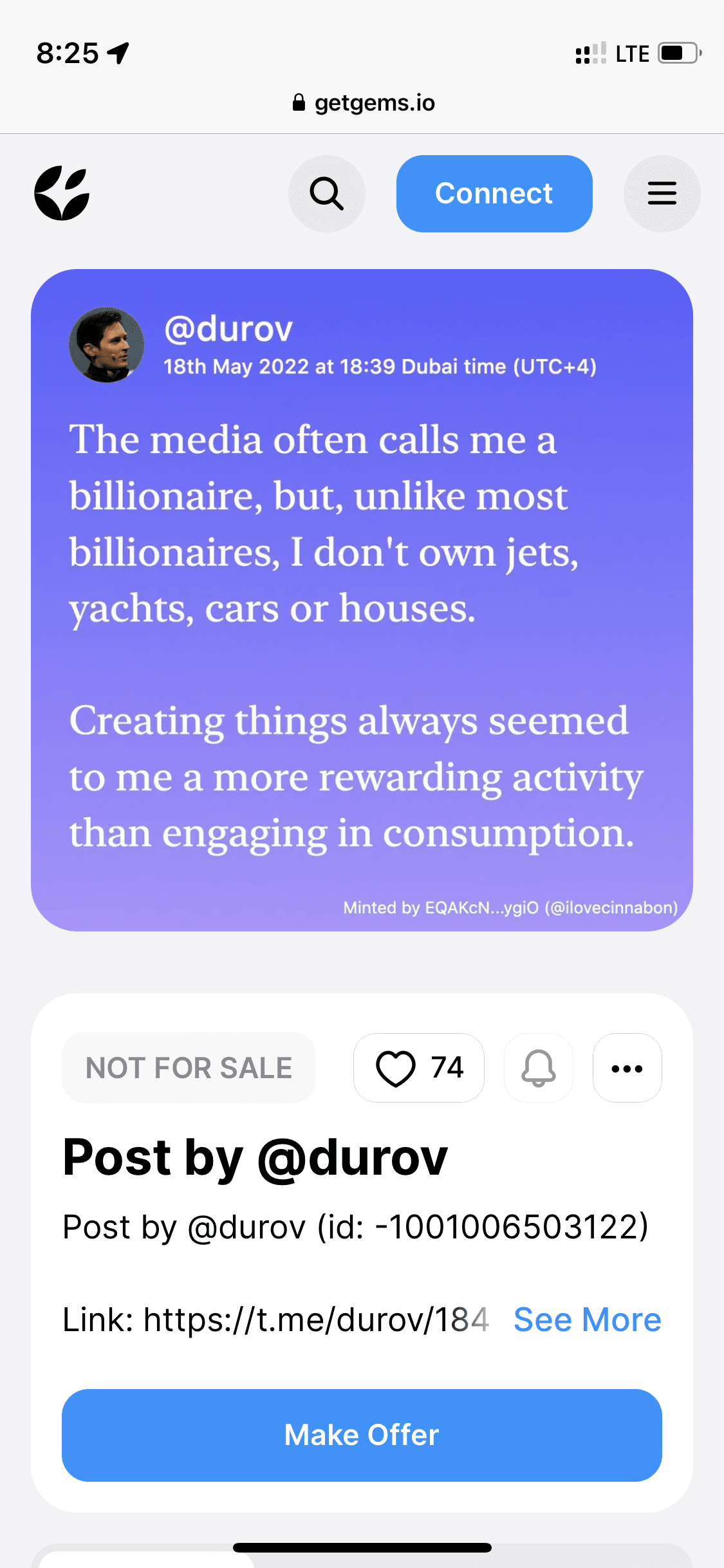
Task: Like this NFT with the heart button
Action: 418,1068
